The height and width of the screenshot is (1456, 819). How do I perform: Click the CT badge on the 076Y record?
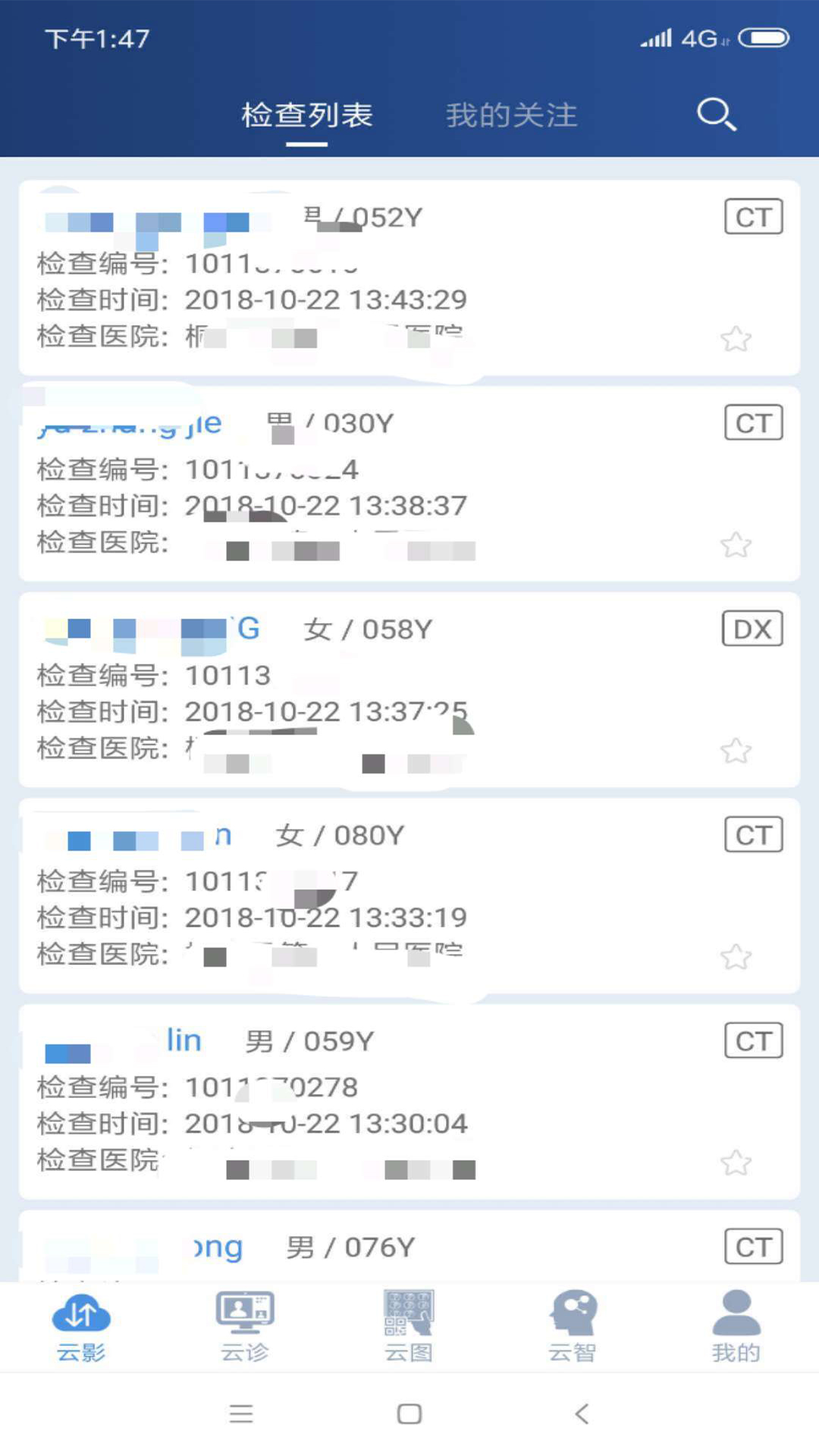752,1245
